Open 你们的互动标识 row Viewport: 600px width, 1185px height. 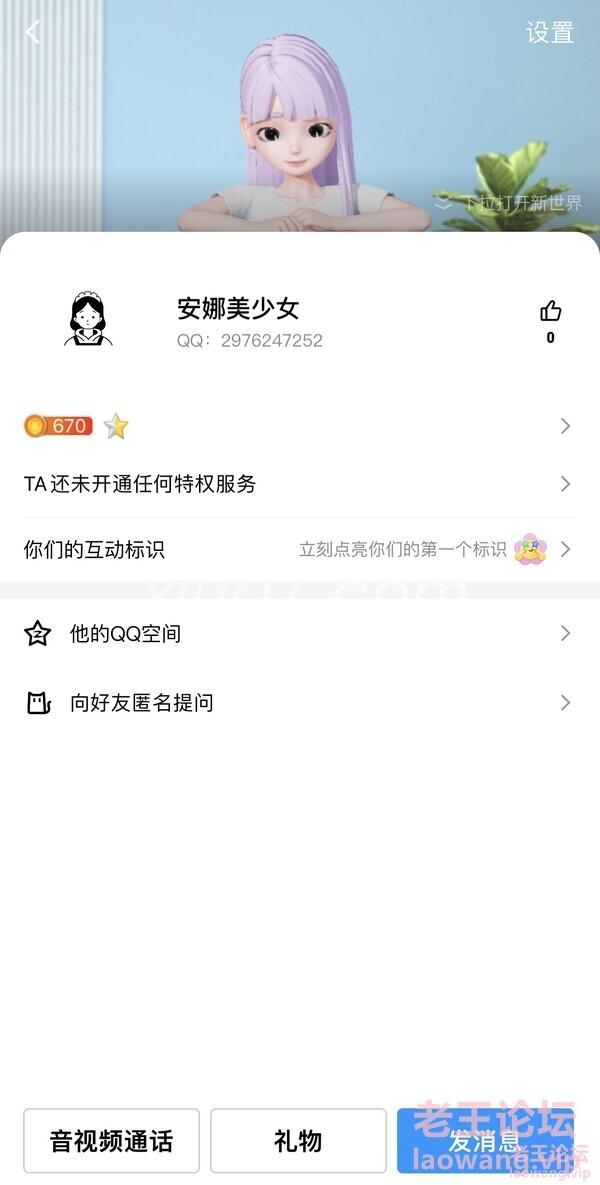click(300, 549)
